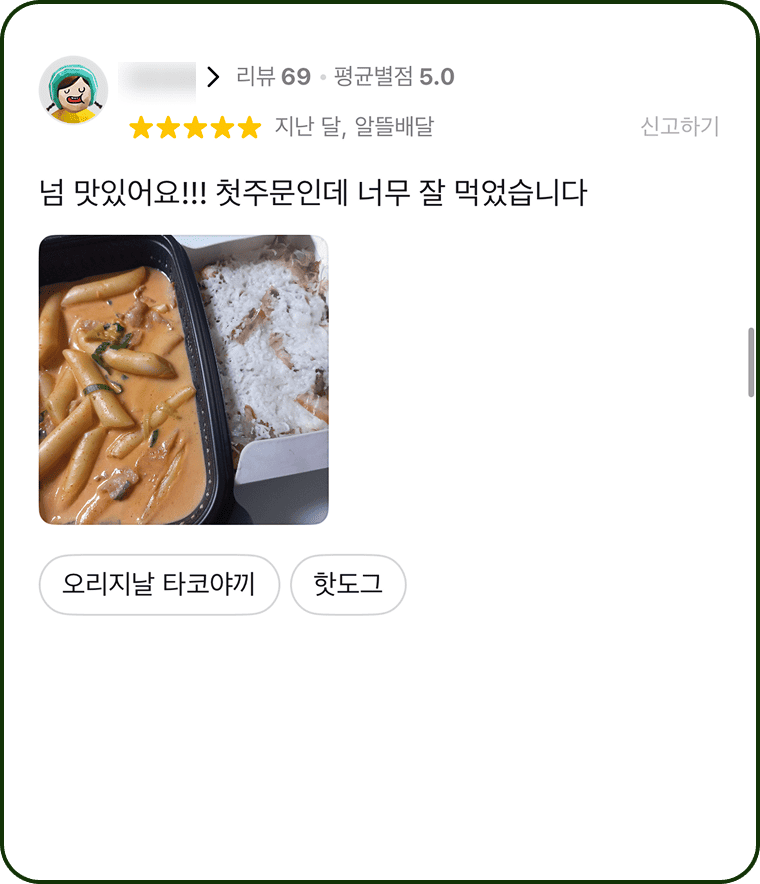
Task: Select the first yellow rating star
Action: click(141, 126)
